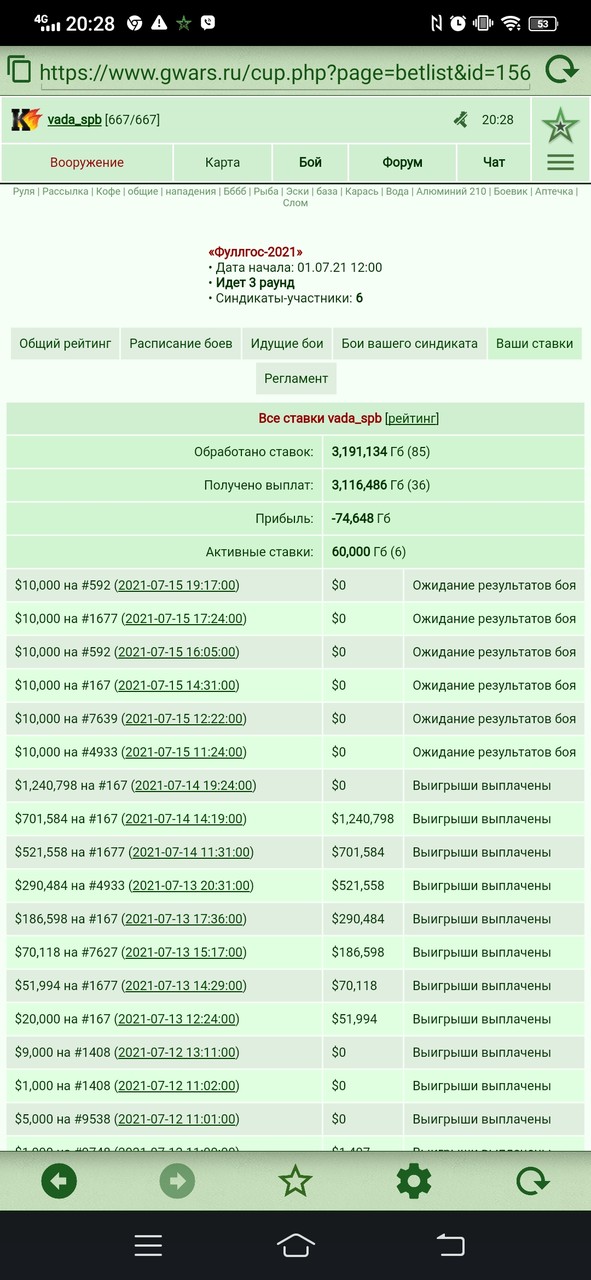This screenshot has height=1280, width=591.
Task: Show the Общий рейтинг page
Action: (65, 343)
